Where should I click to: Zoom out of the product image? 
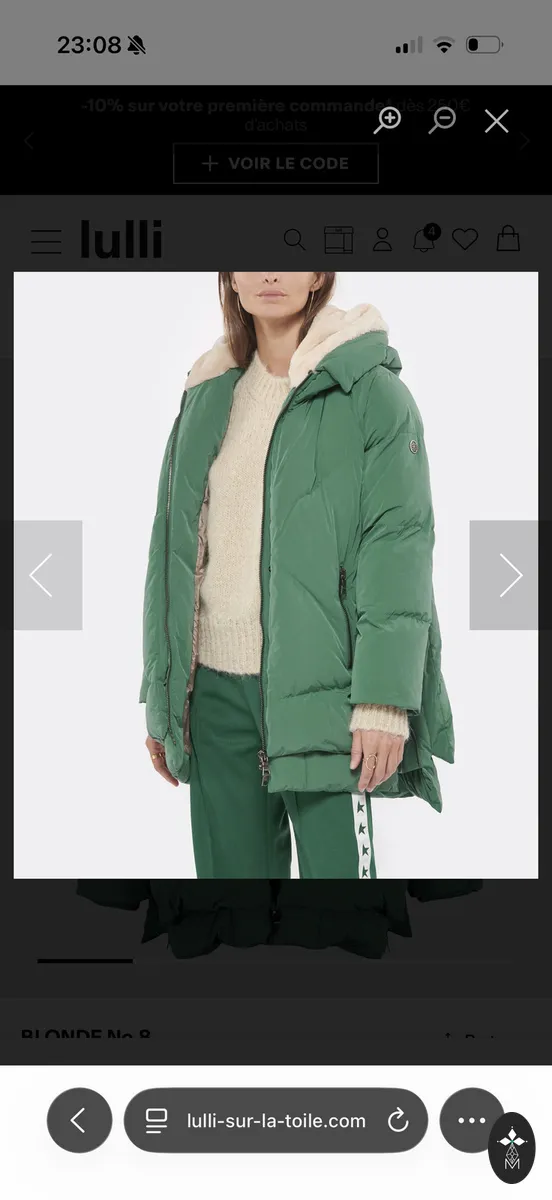[x=442, y=120]
